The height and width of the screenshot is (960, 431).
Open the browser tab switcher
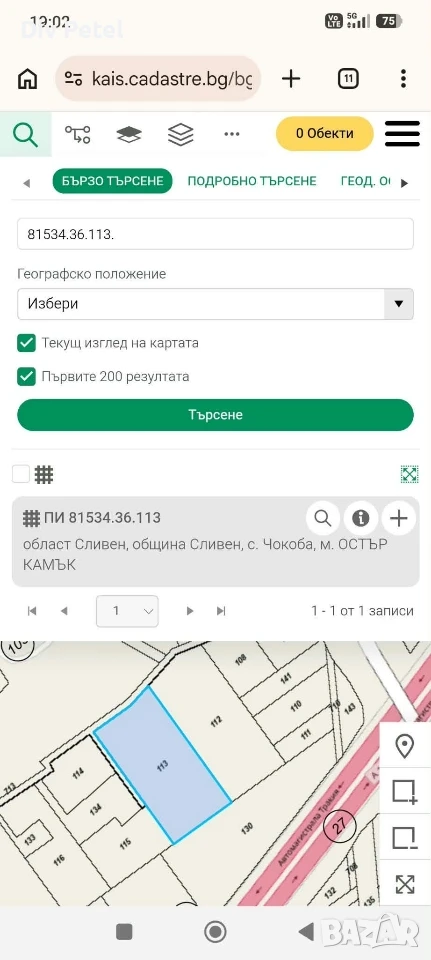pyautogui.click(x=348, y=79)
